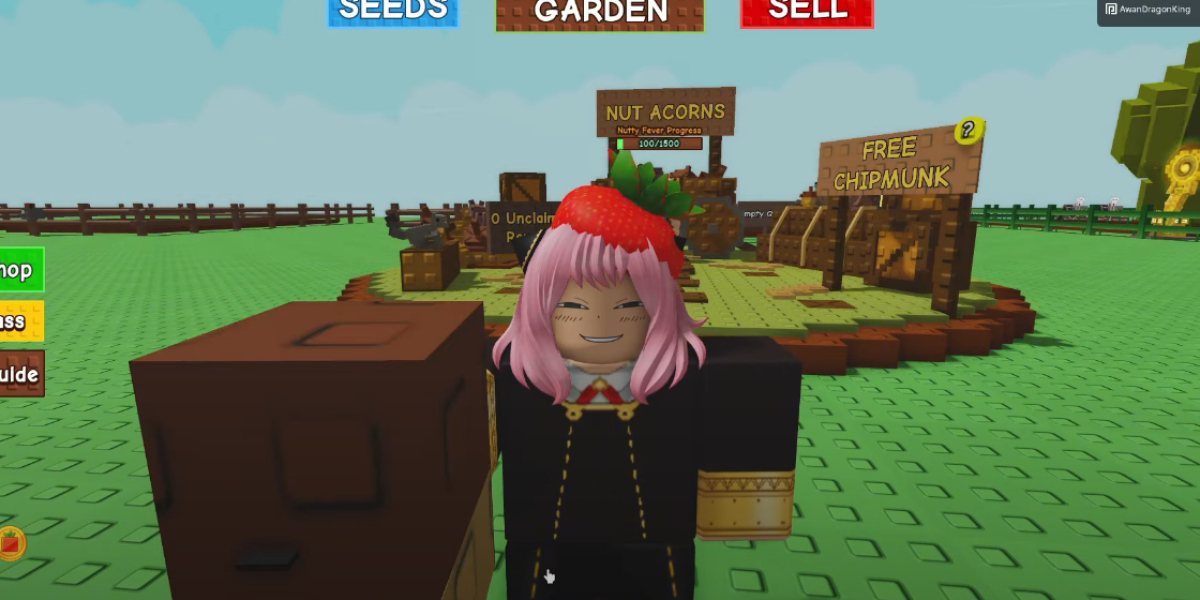Open the green Shop button
Screen dimensions: 1200x600
[x=20, y=270]
